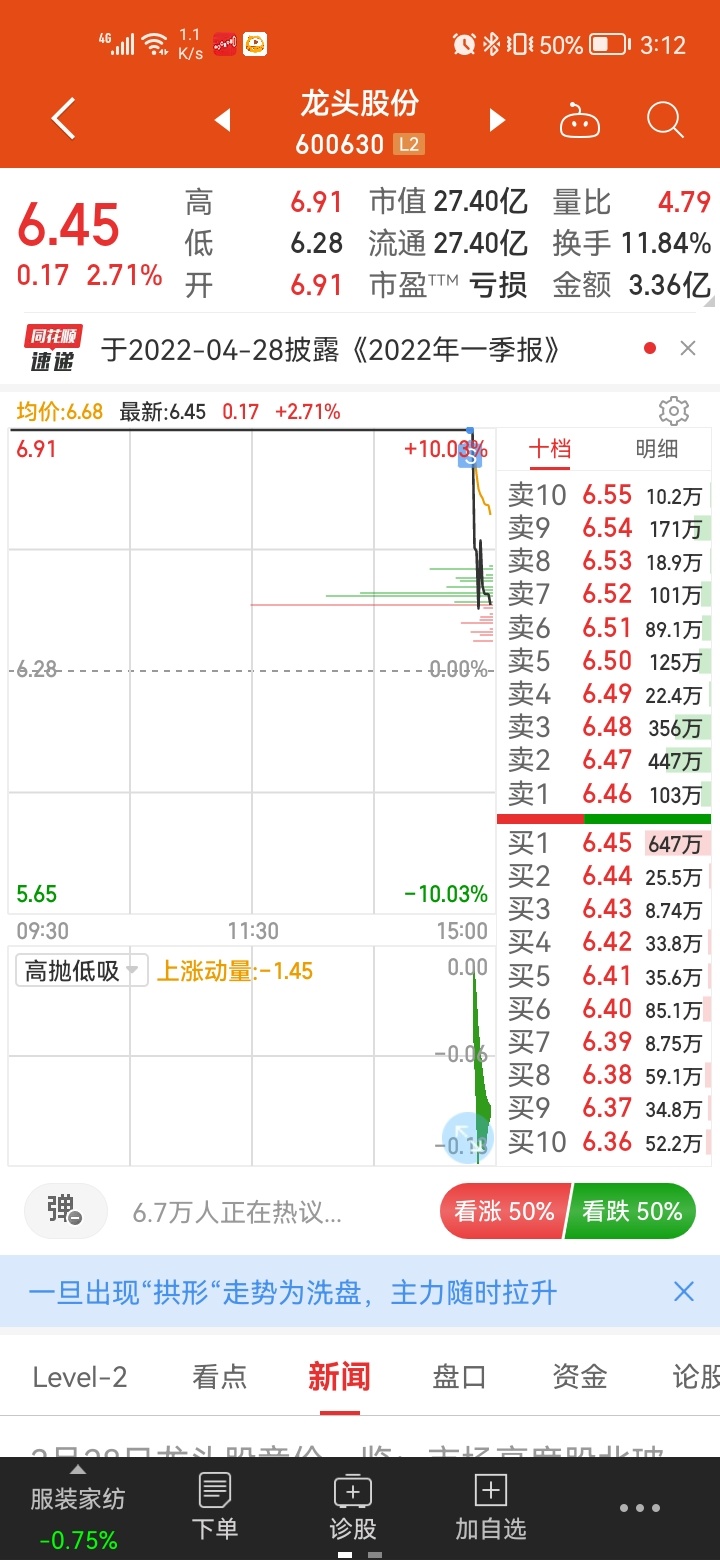Screen dimensions: 720x1560
Task: Open the 资金 tab
Action: 579,1377
